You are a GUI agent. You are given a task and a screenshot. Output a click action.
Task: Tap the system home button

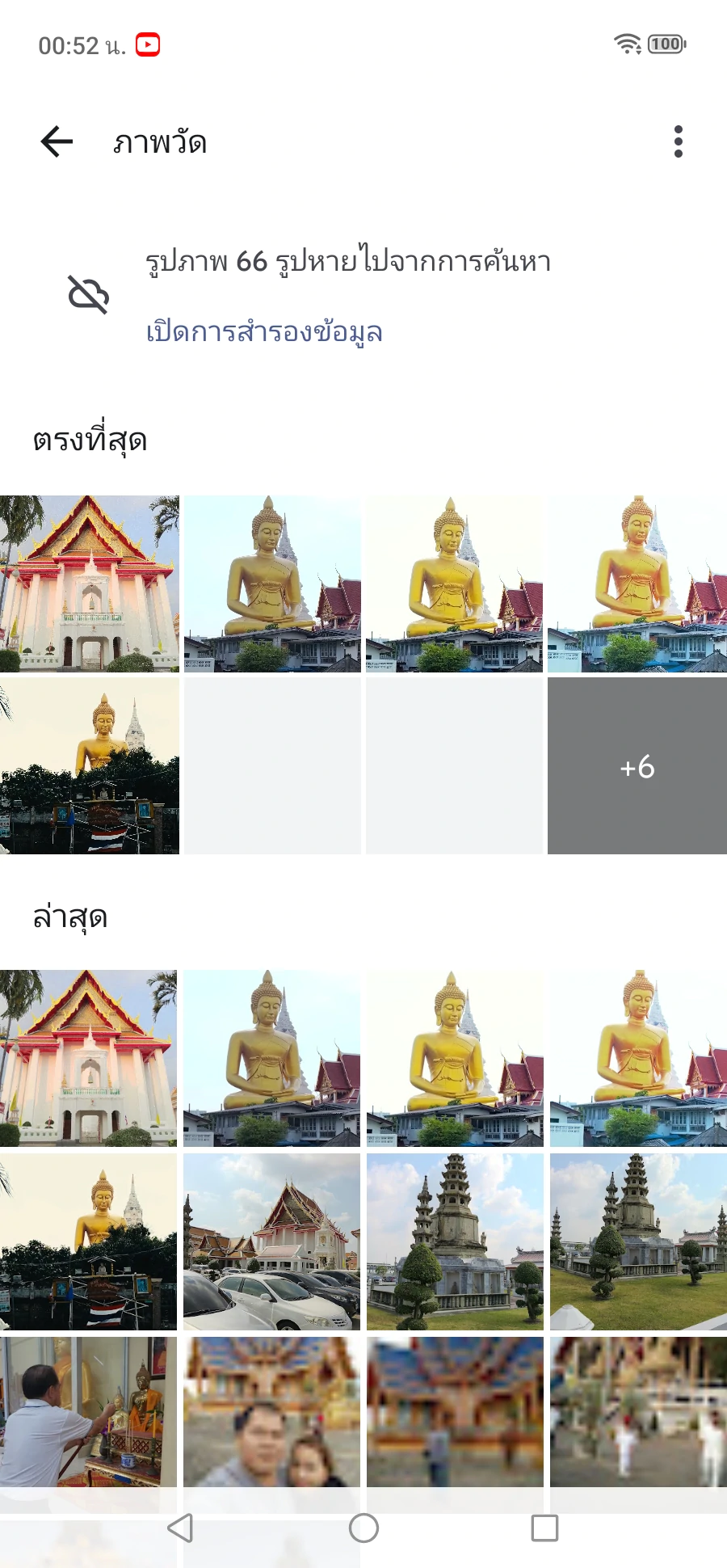[363, 1528]
